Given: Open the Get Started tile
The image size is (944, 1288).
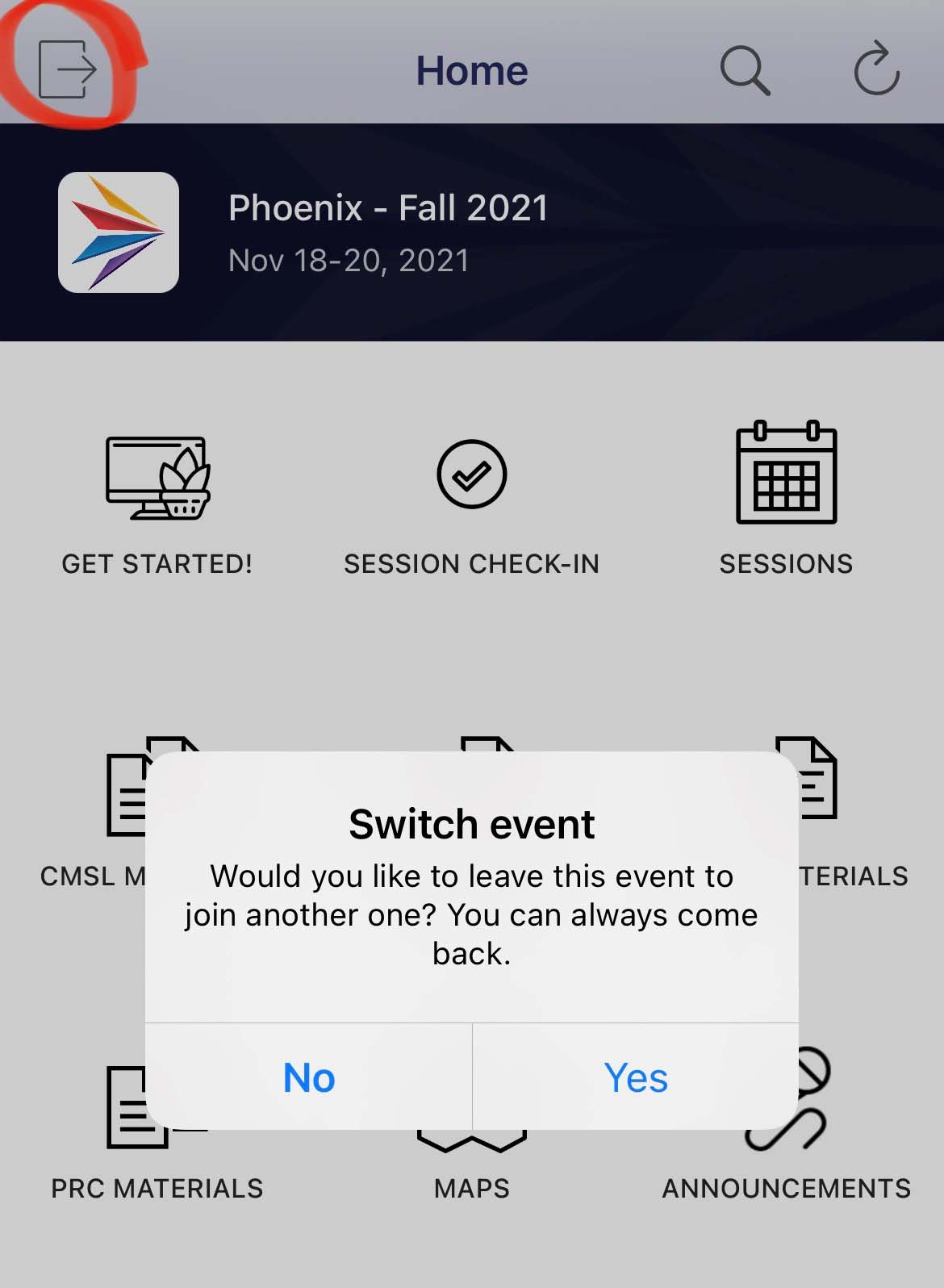Looking at the screenshot, I should click(157, 502).
